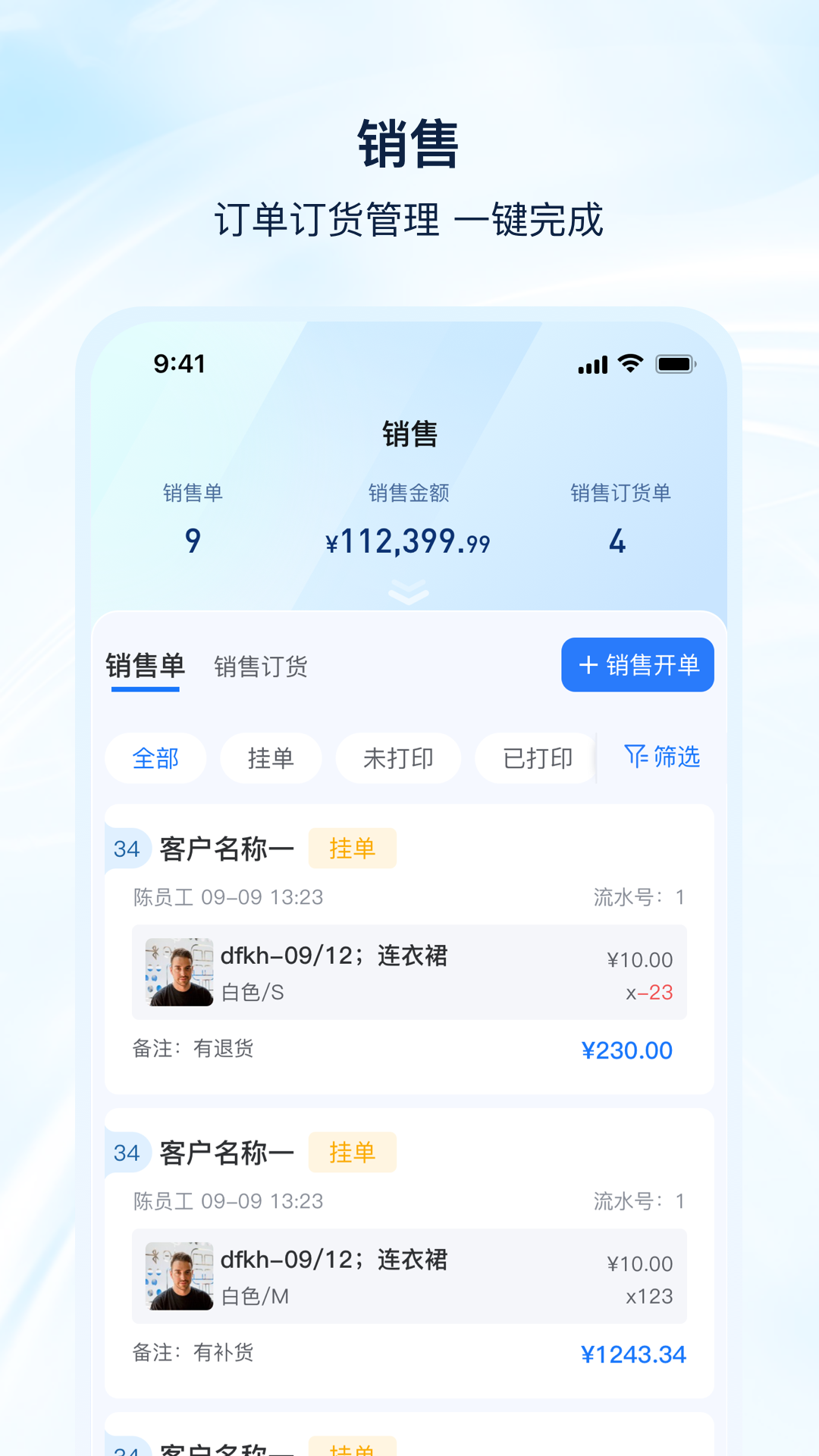Click the ¥1243.34 total on second order
Image resolution: width=819 pixels, height=1456 pixels.
[x=634, y=1354]
